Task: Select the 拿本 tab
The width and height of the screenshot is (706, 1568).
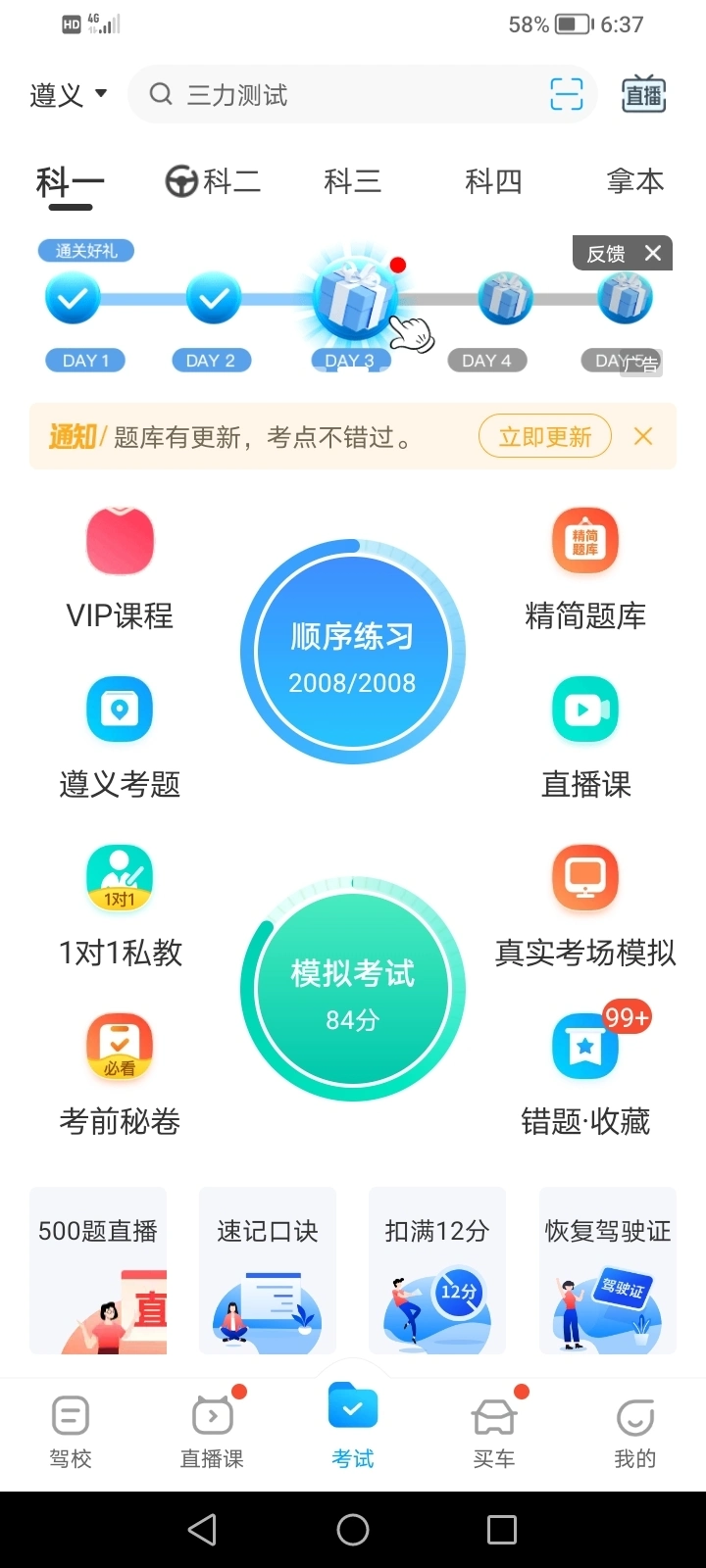Action: pos(634,181)
